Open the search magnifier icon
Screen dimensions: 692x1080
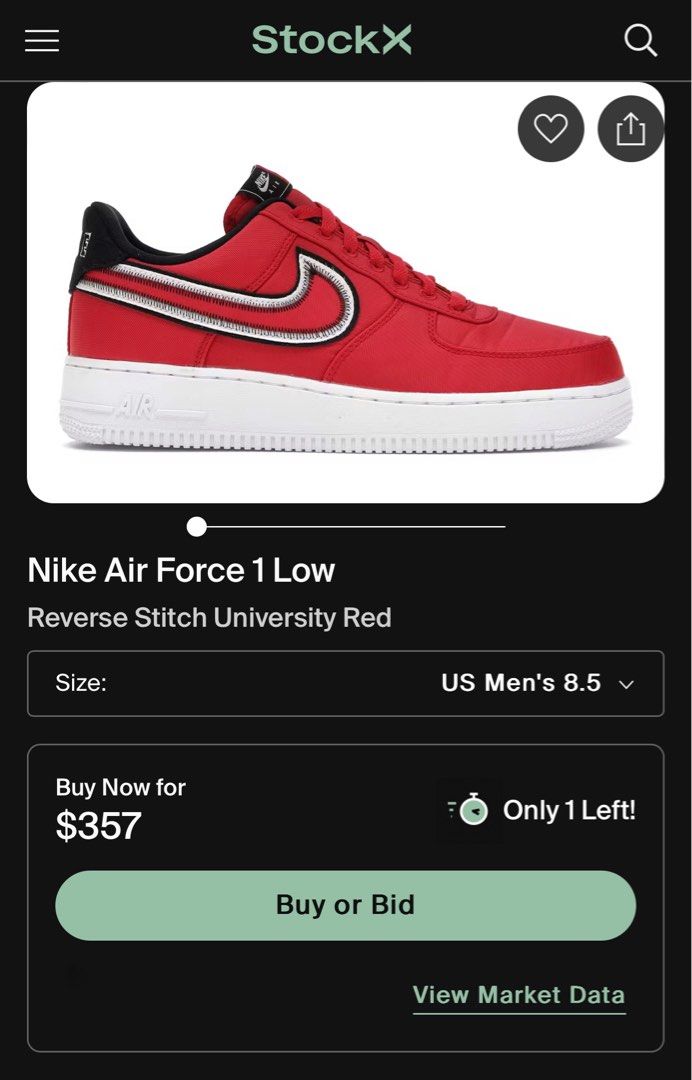tap(640, 40)
